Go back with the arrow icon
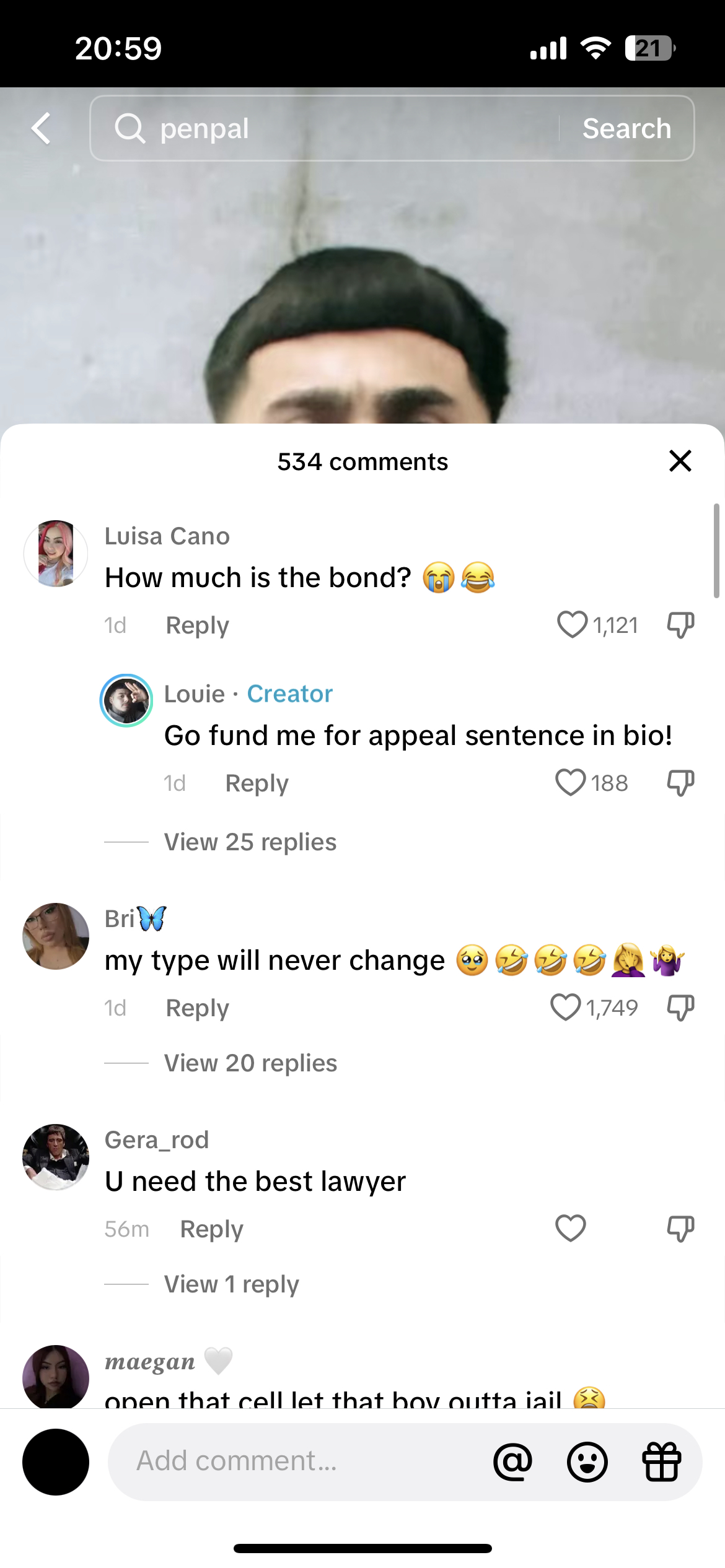This screenshot has height=1568, width=725. point(41,128)
